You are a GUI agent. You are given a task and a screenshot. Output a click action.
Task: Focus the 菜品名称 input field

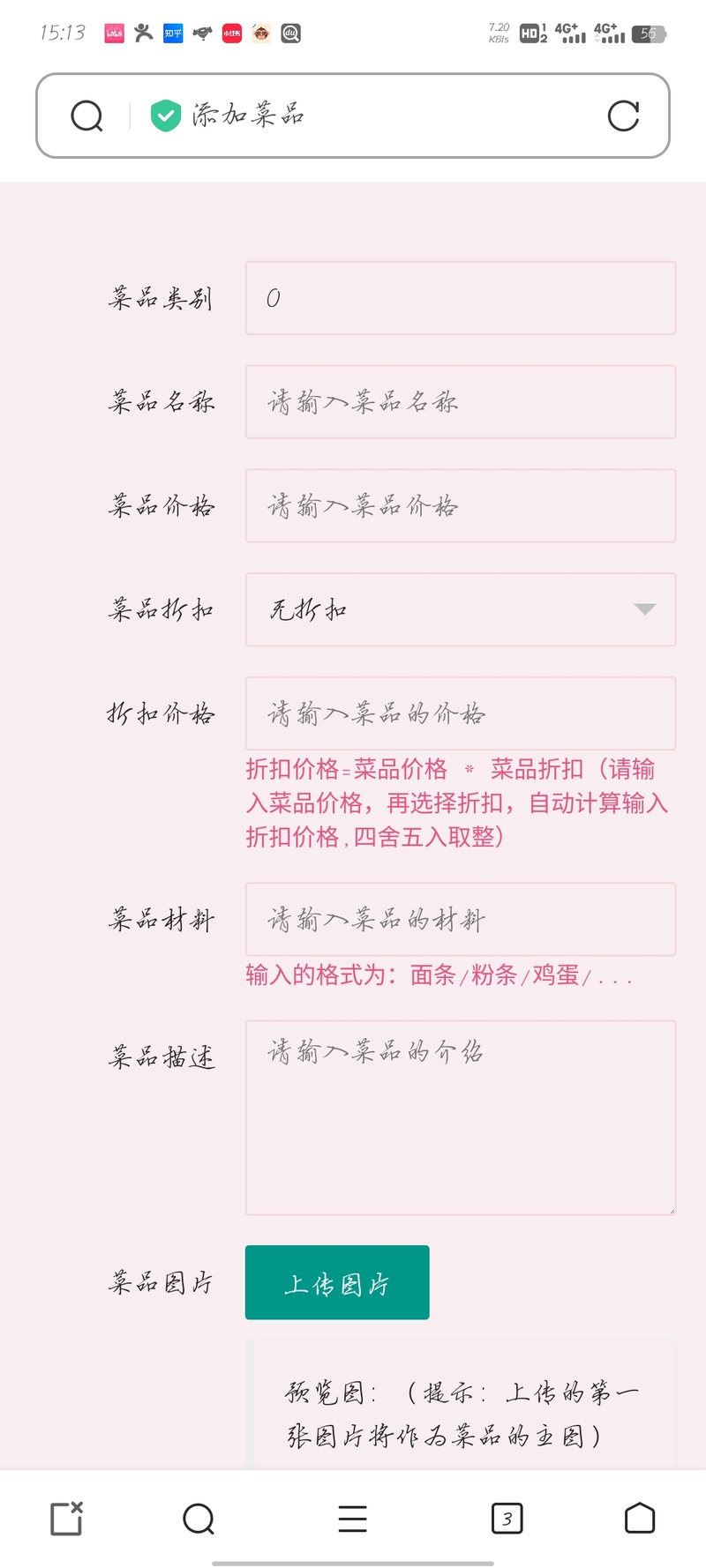pyautogui.click(x=461, y=402)
